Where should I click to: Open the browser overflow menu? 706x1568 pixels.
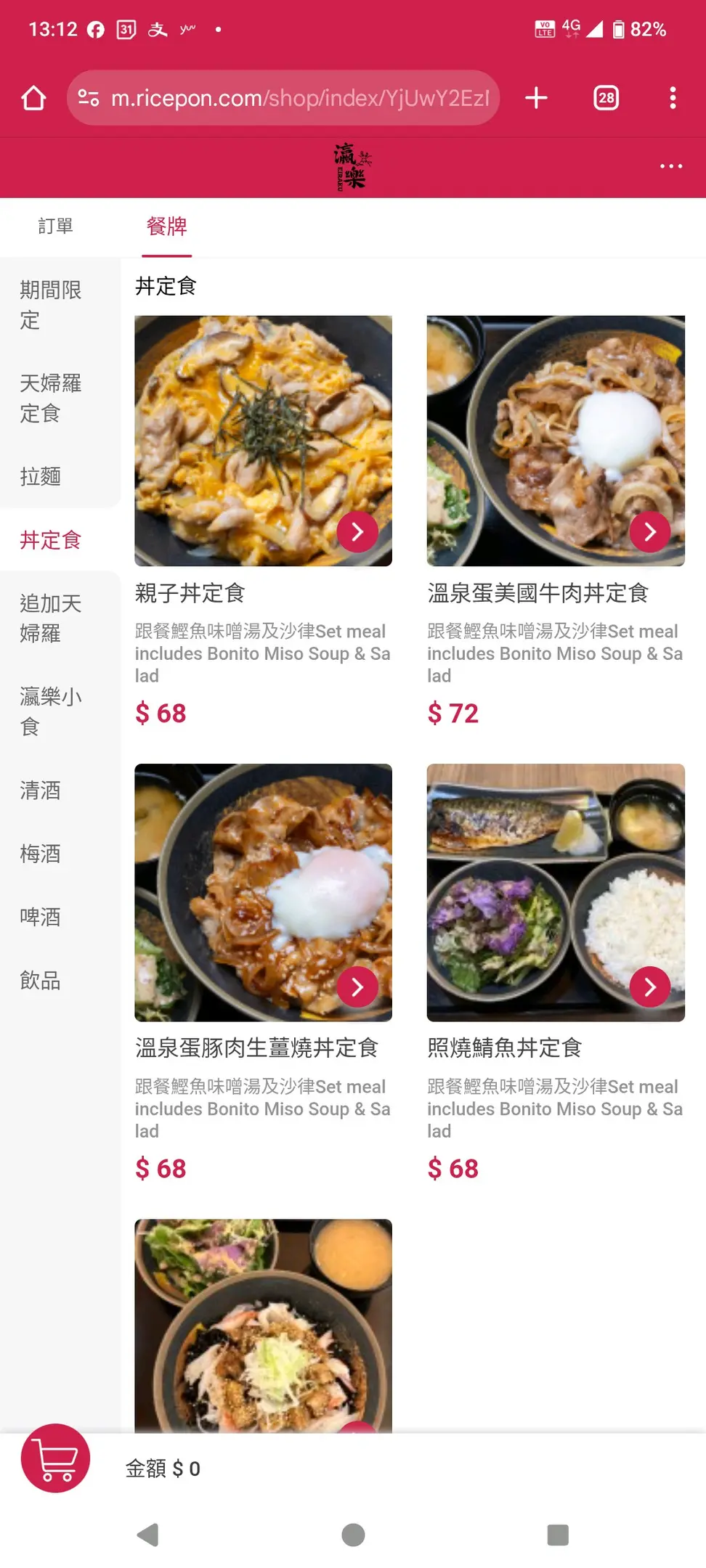[x=673, y=98]
